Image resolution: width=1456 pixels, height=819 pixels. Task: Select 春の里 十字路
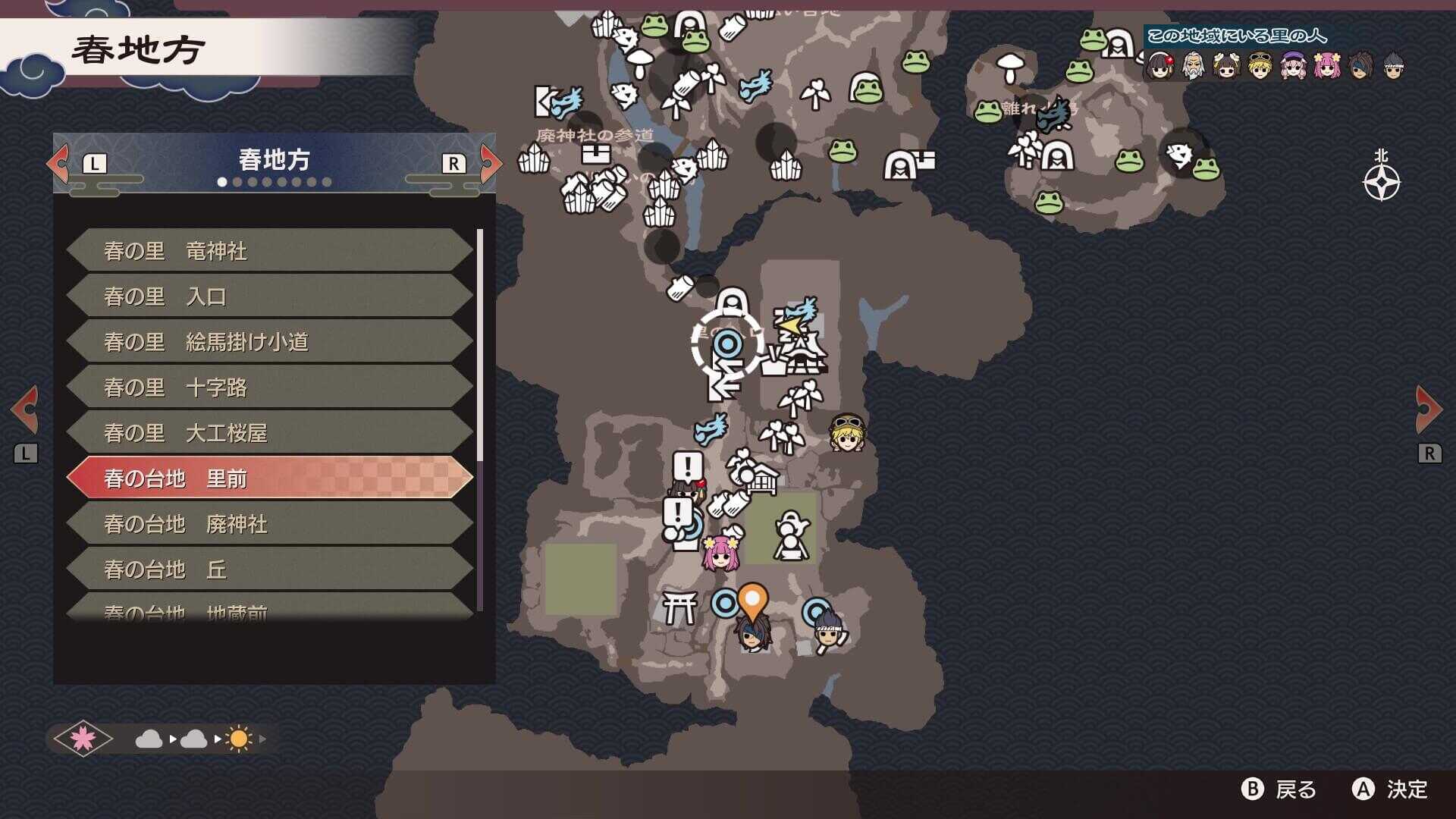[269, 388]
